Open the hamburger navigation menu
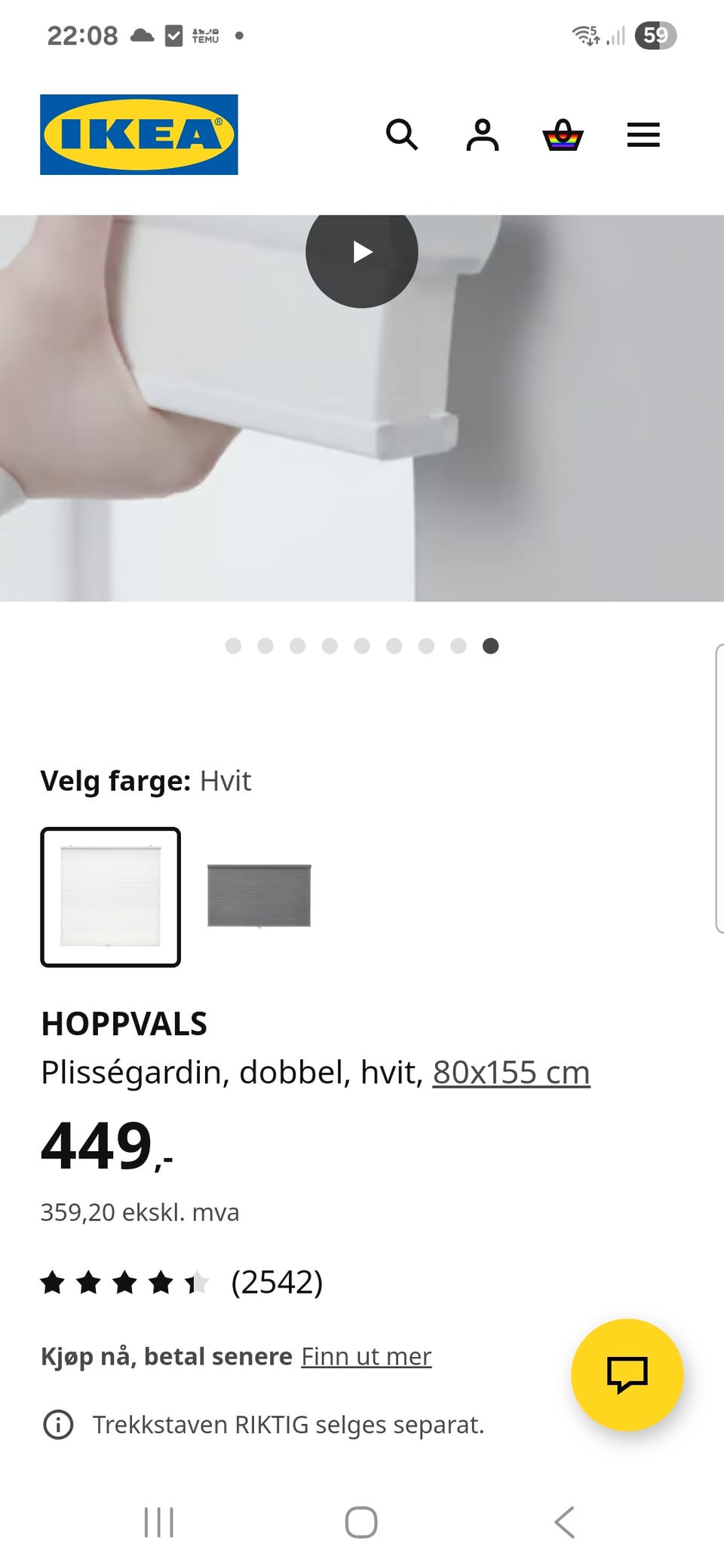This screenshot has width=724, height=1568. (x=643, y=134)
